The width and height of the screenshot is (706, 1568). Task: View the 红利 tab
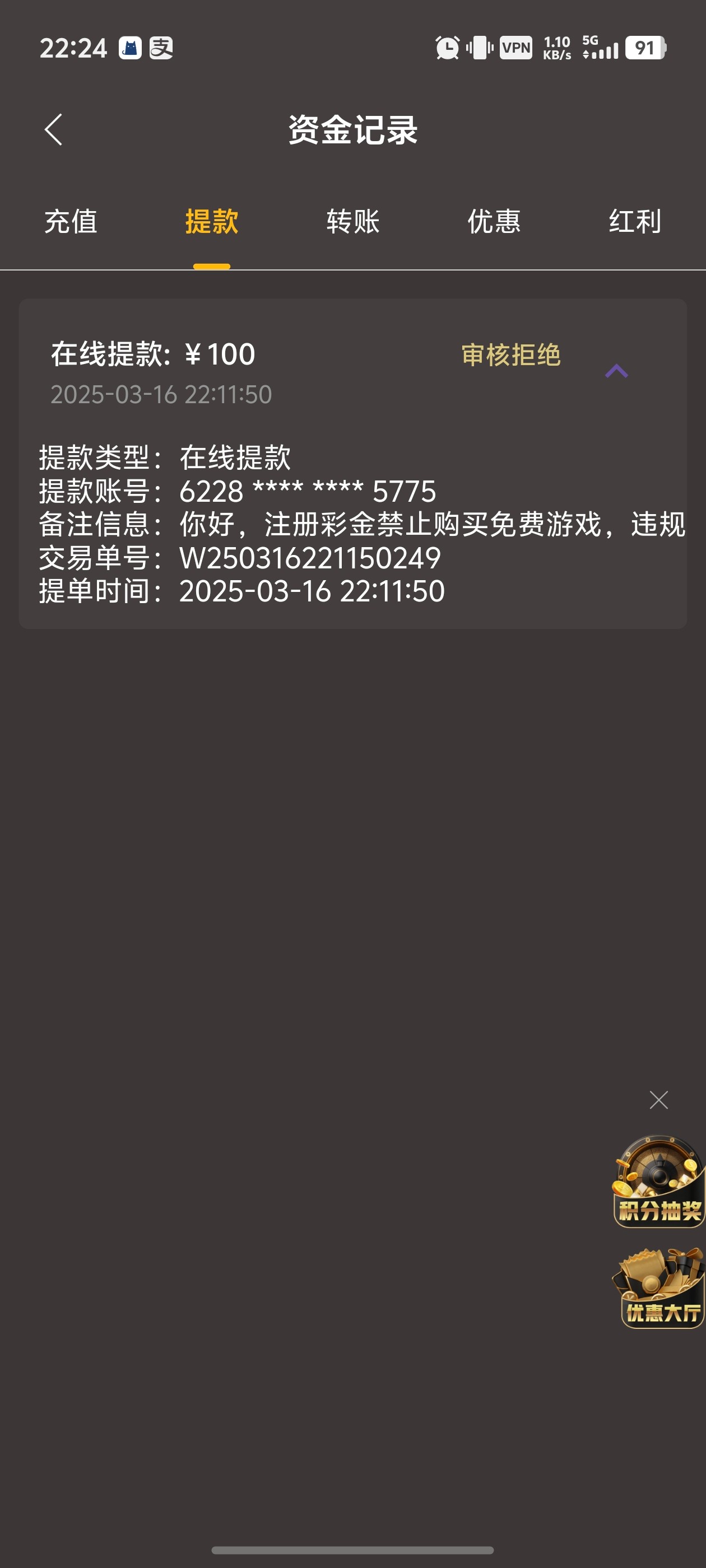(635, 221)
